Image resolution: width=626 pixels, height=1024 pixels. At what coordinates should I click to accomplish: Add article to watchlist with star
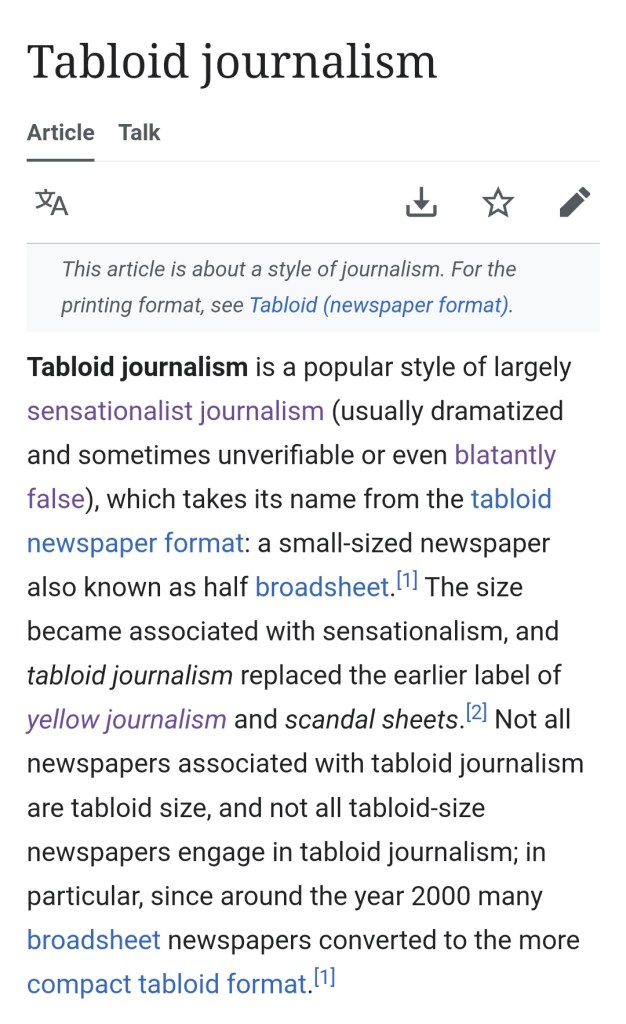pos(497,203)
